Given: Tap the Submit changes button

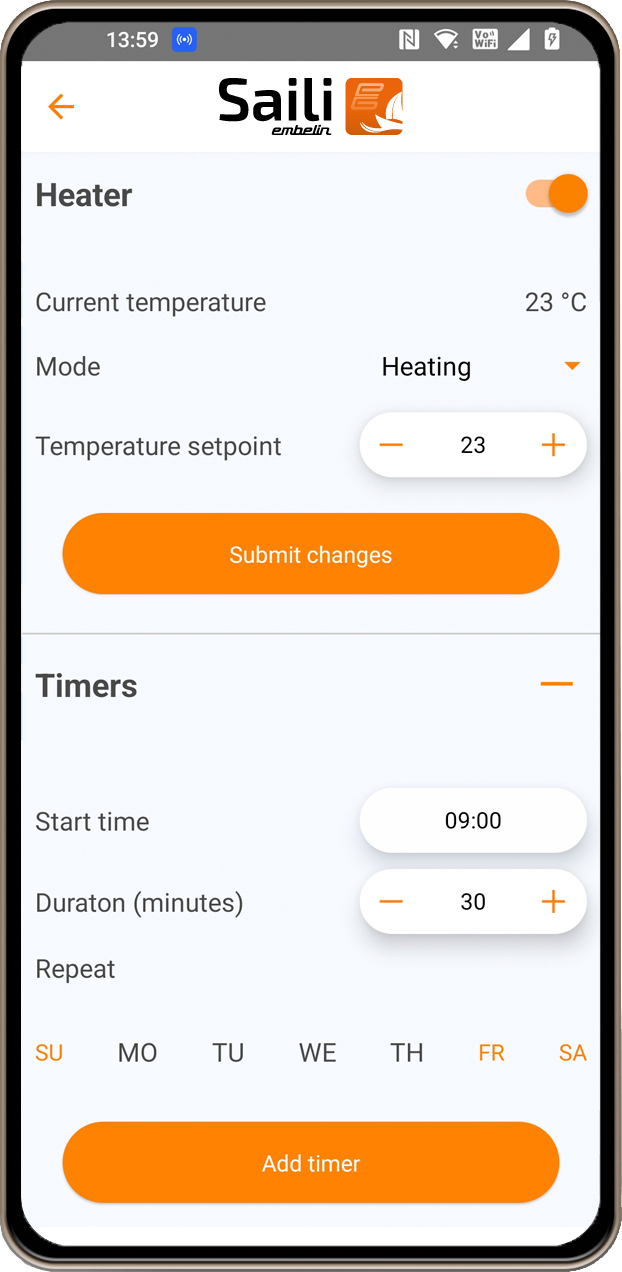Looking at the screenshot, I should click(x=311, y=554).
